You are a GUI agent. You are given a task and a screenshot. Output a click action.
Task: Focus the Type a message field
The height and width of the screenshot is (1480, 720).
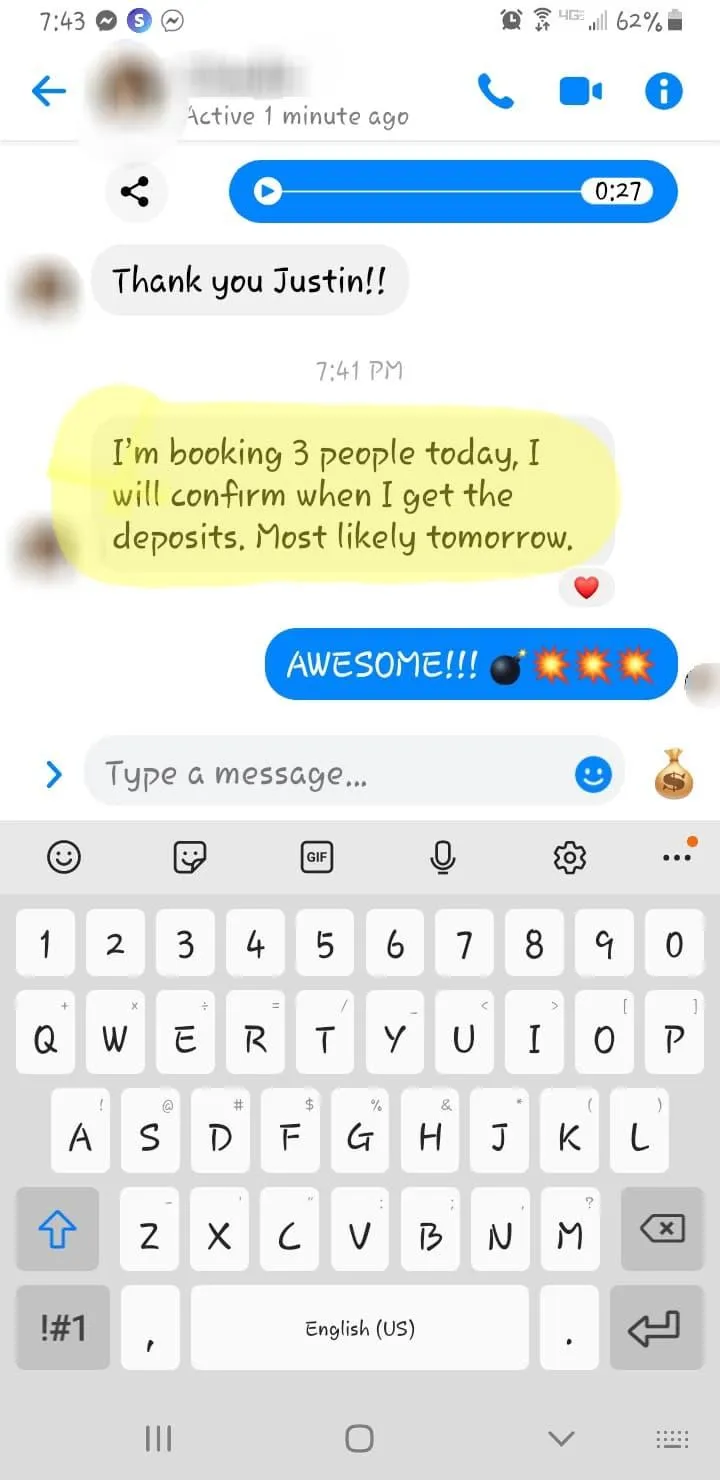click(330, 773)
